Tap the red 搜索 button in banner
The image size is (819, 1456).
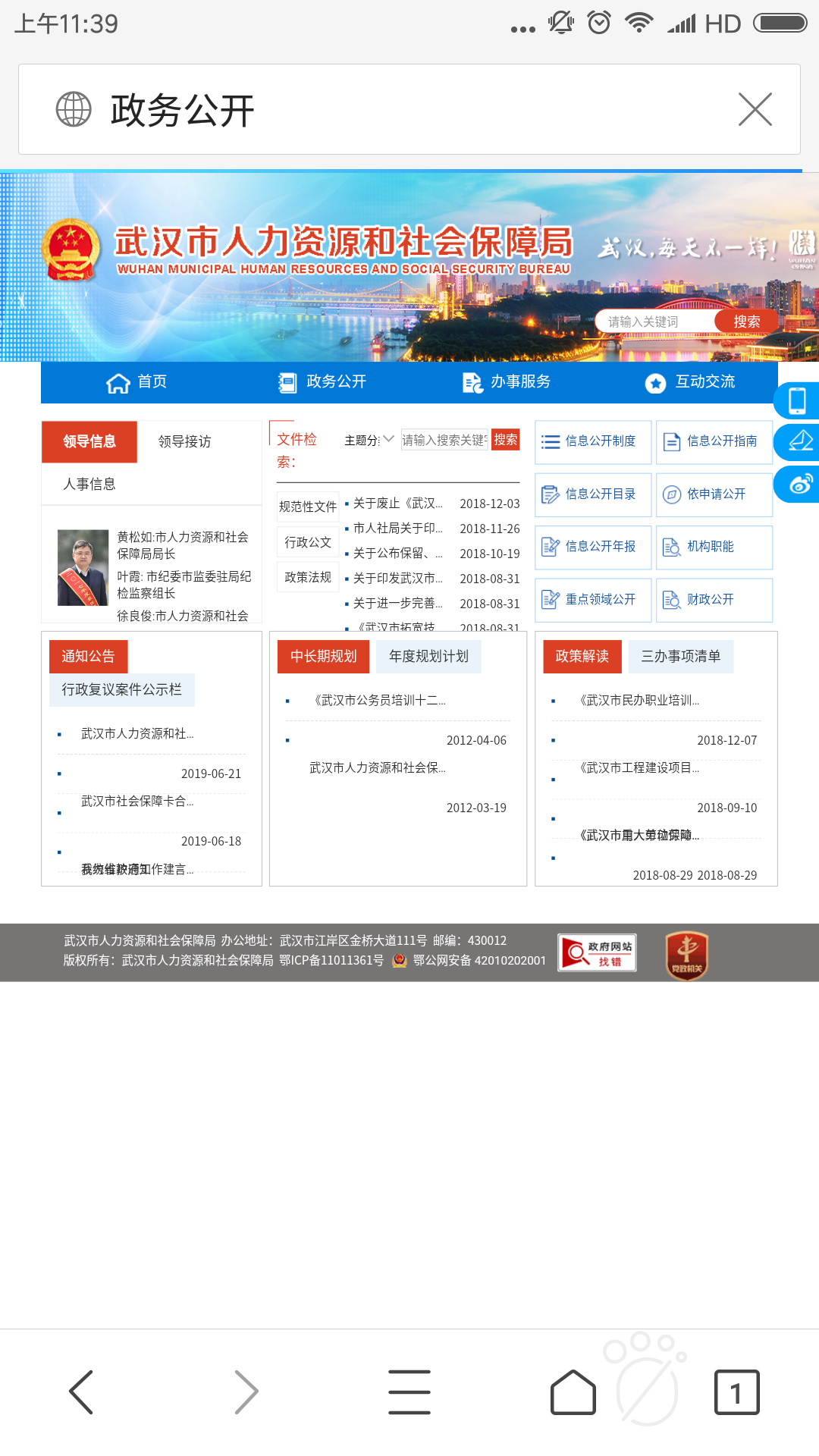(x=746, y=322)
